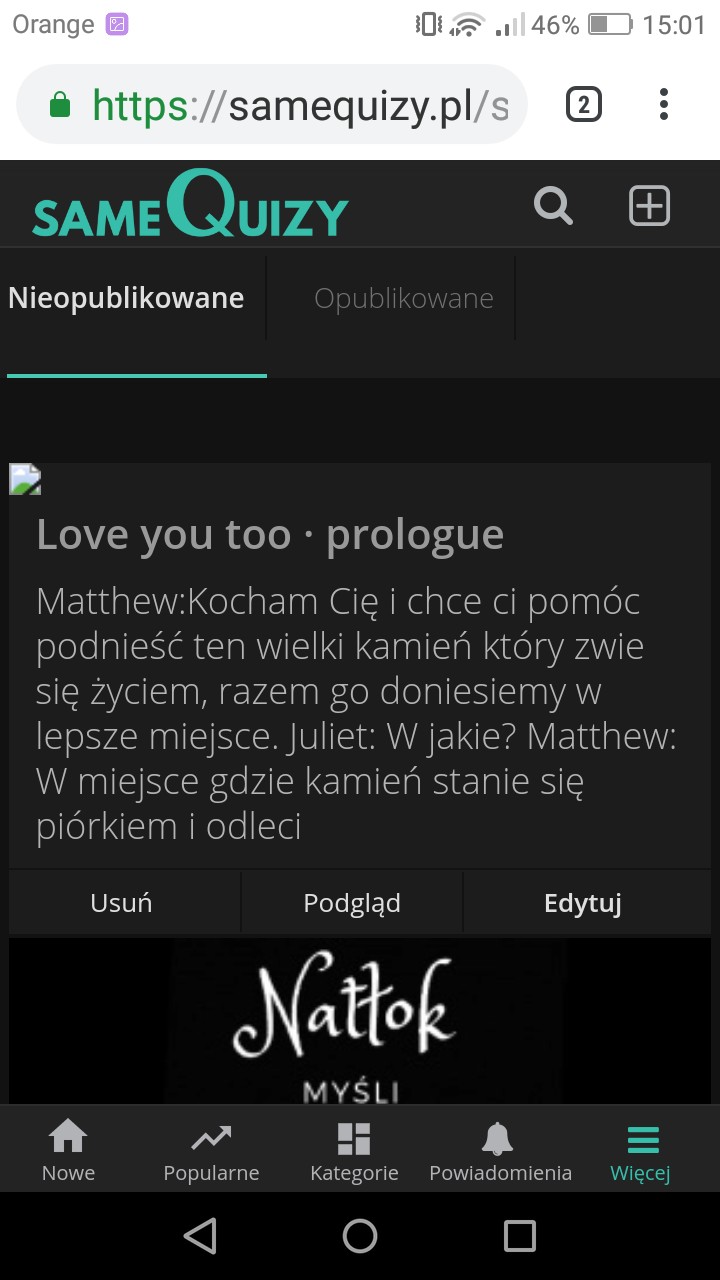Open the sameQuizy home logo
Image resolution: width=720 pixels, height=1280 pixels.
point(190,205)
